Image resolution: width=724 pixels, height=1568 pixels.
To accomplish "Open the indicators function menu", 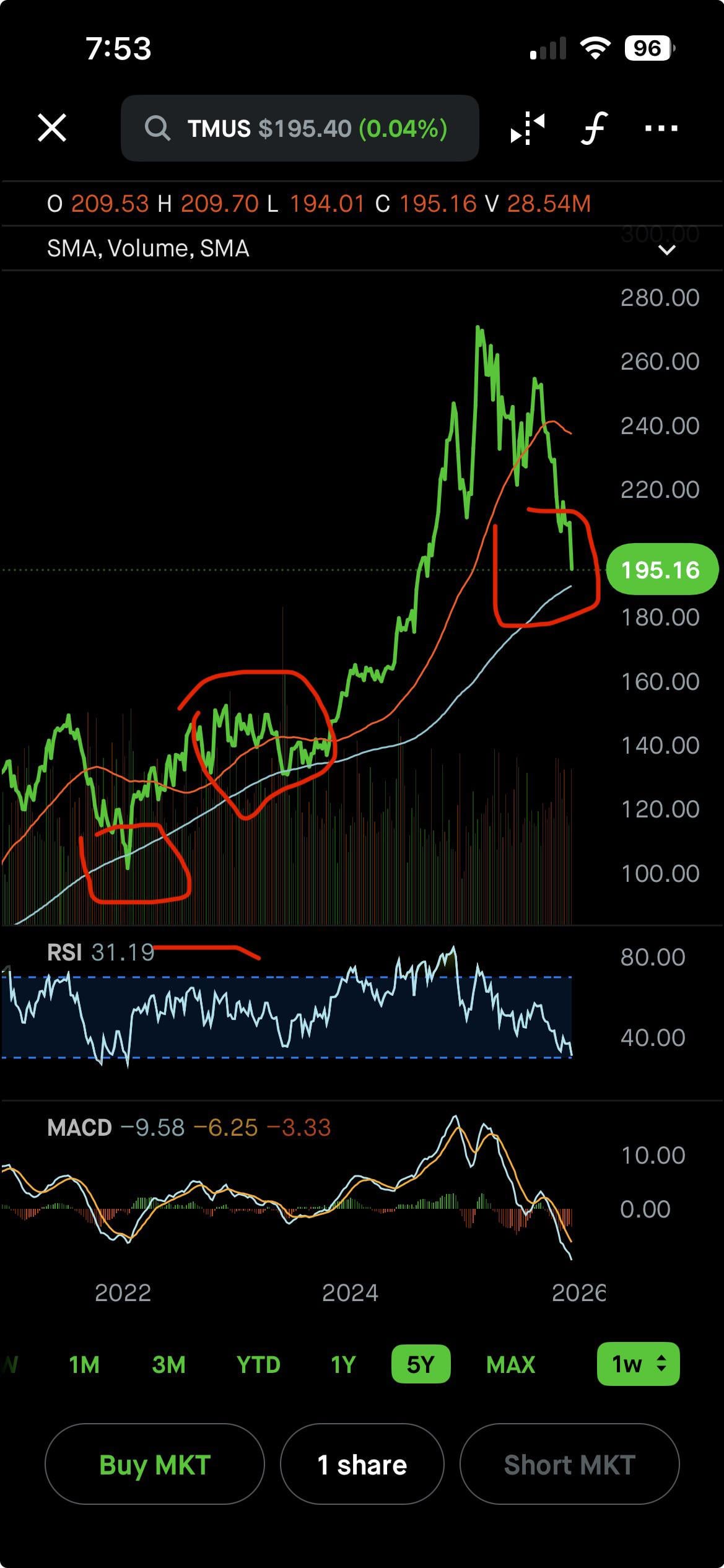I will (593, 128).
